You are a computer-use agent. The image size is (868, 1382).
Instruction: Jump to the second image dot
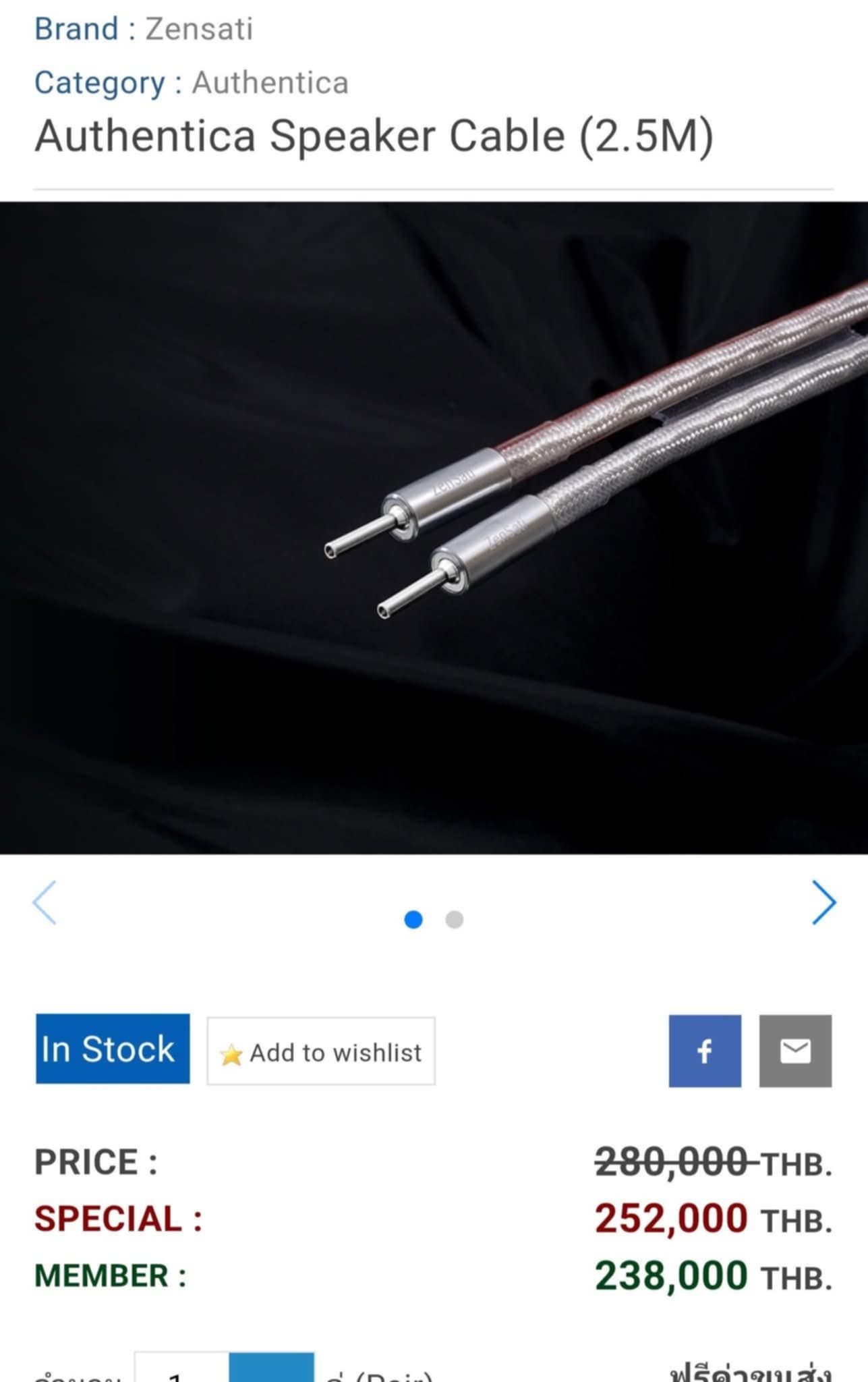point(455,920)
